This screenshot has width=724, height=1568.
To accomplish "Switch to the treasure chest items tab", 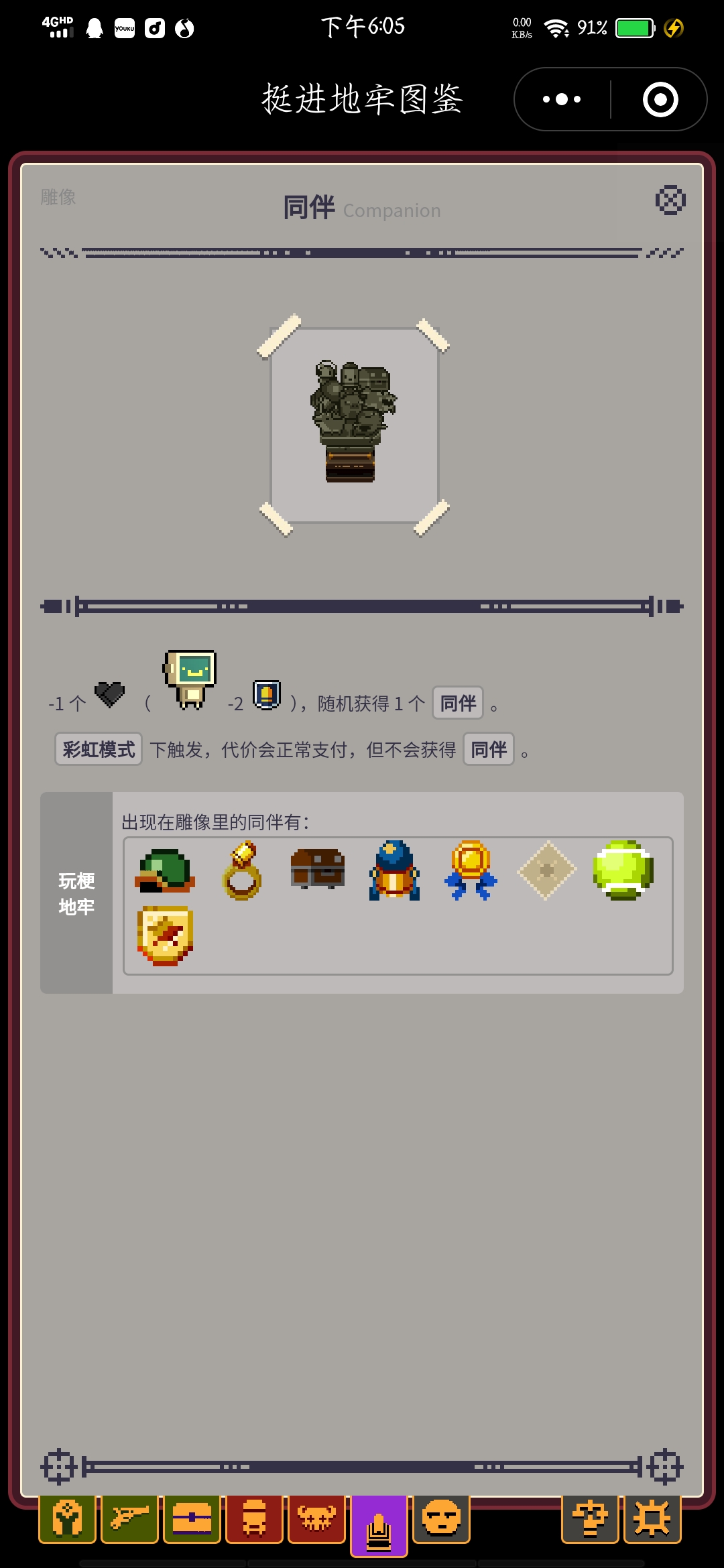I will tap(192, 1518).
